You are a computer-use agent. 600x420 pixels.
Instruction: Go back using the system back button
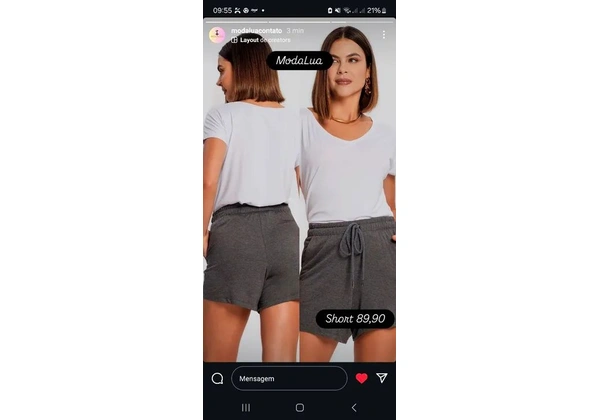[x=353, y=408]
